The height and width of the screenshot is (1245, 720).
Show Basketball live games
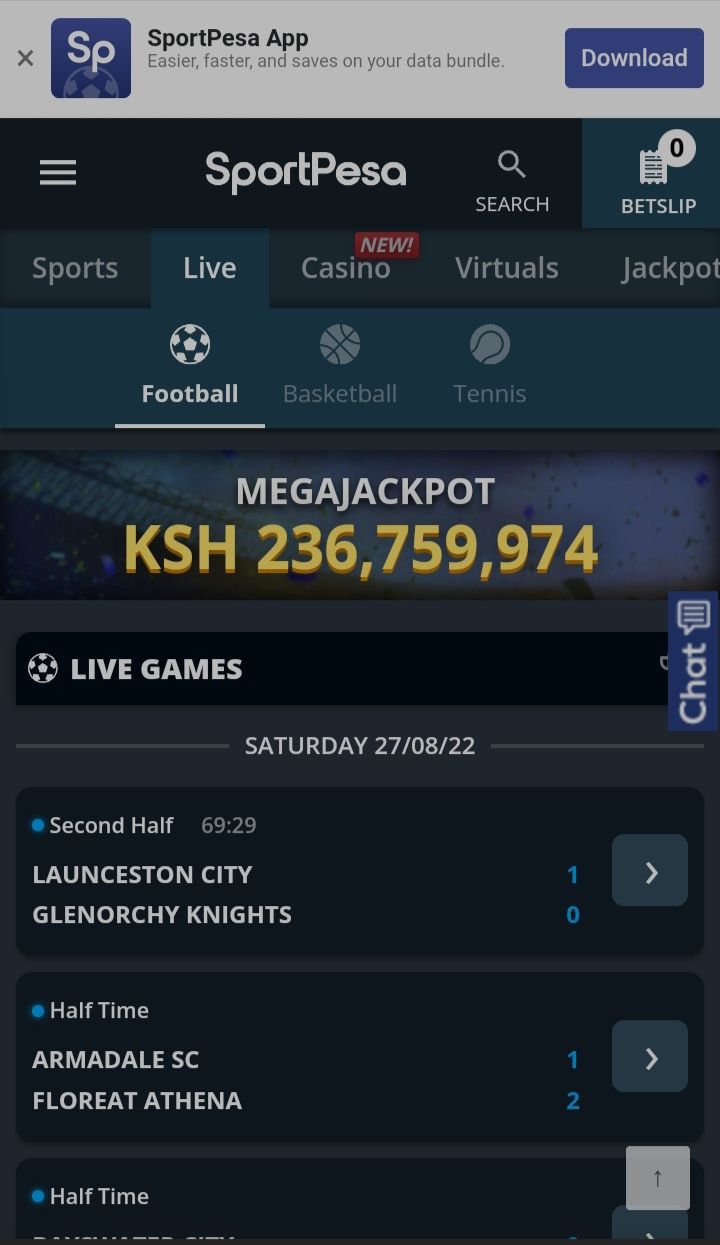[x=340, y=367]
